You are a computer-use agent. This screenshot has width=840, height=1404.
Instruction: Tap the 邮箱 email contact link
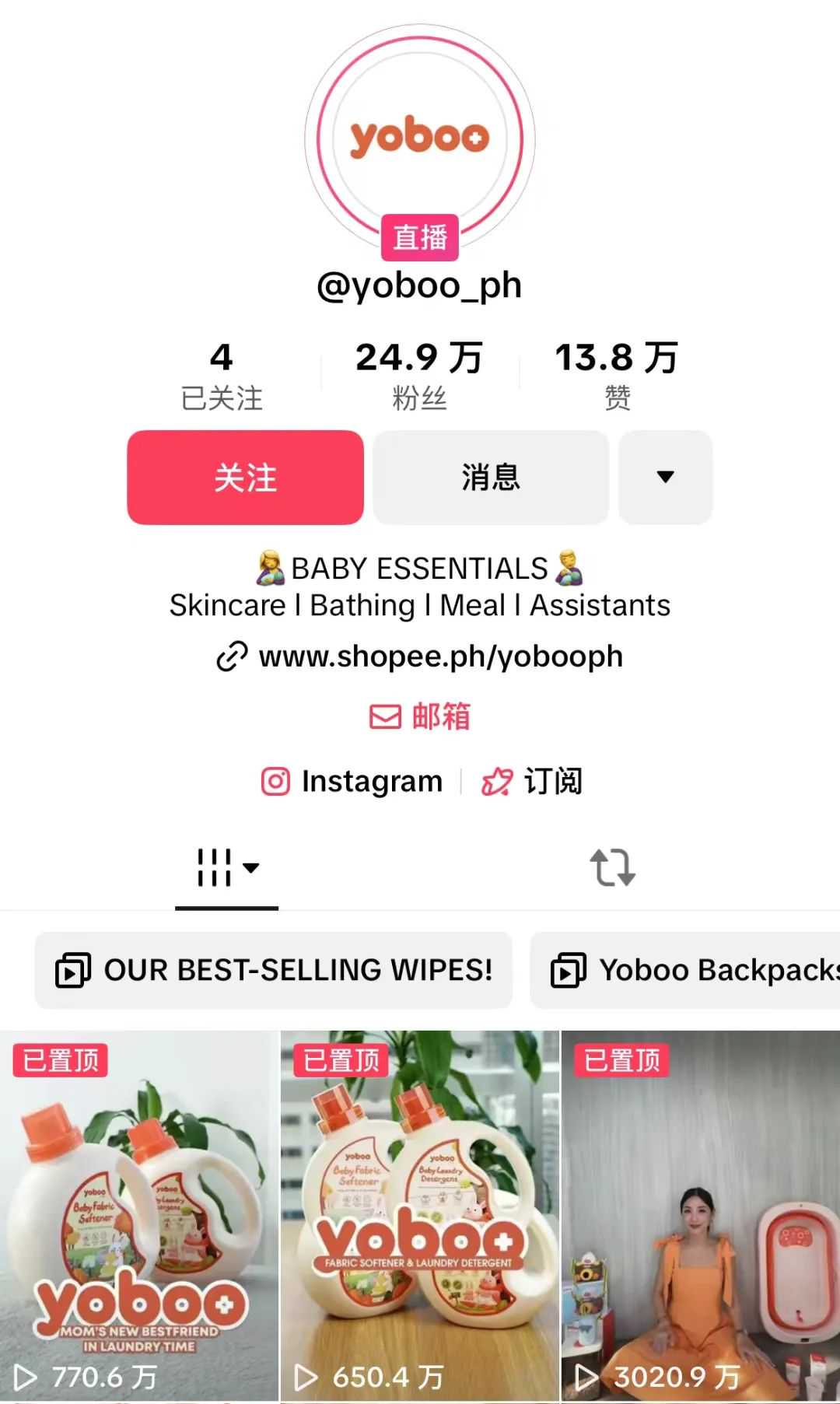tap(420, 716)
